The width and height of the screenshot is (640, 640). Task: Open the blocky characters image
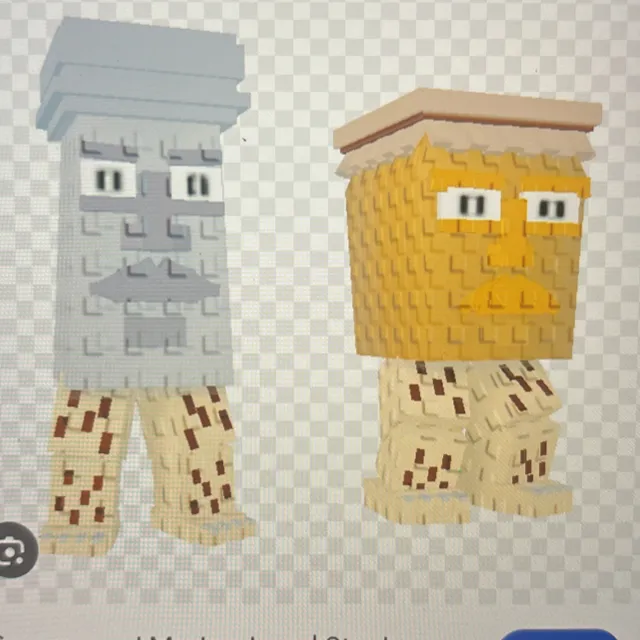coord(320,302)
